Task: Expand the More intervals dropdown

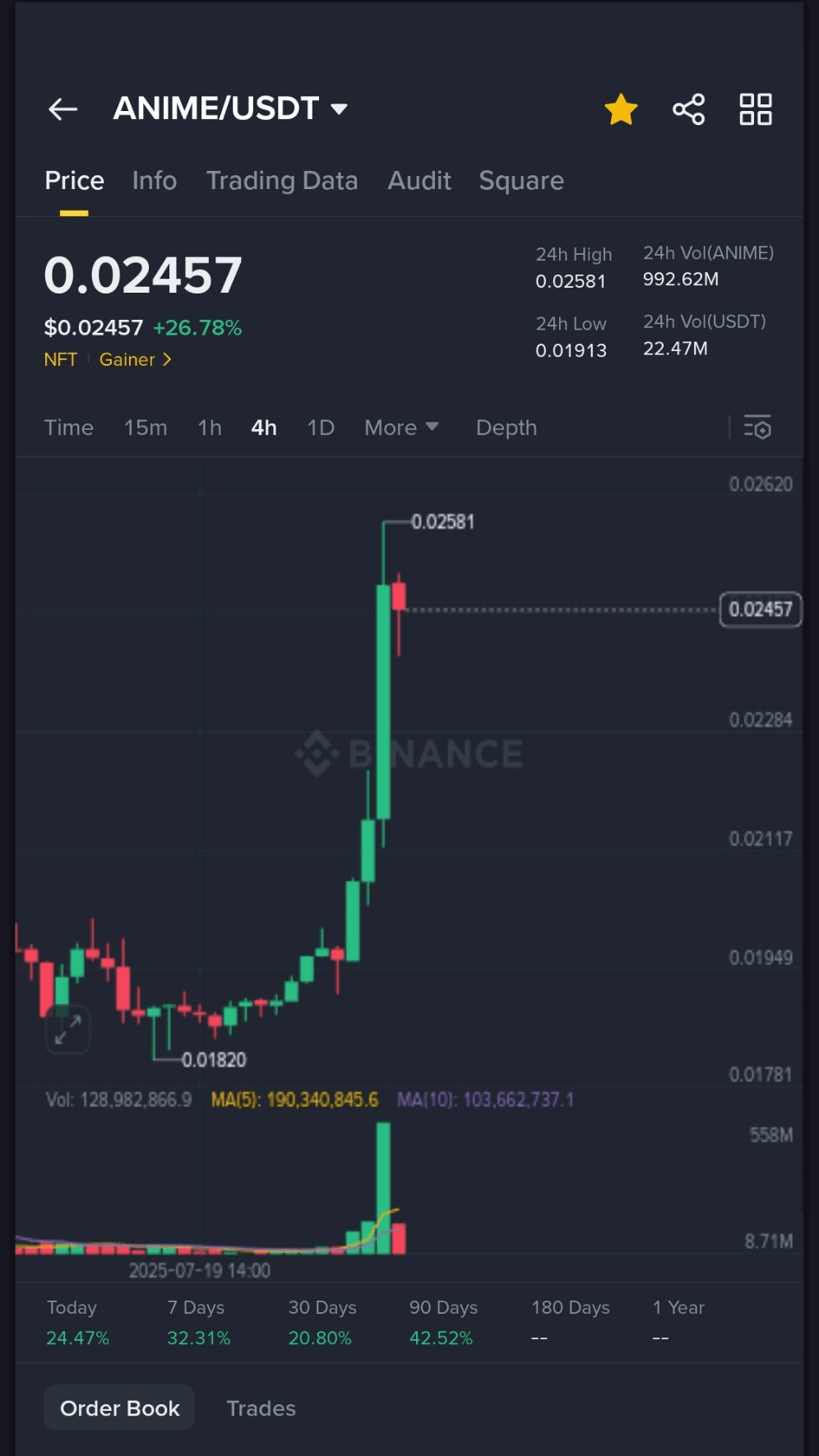Action: coord(401,428)
